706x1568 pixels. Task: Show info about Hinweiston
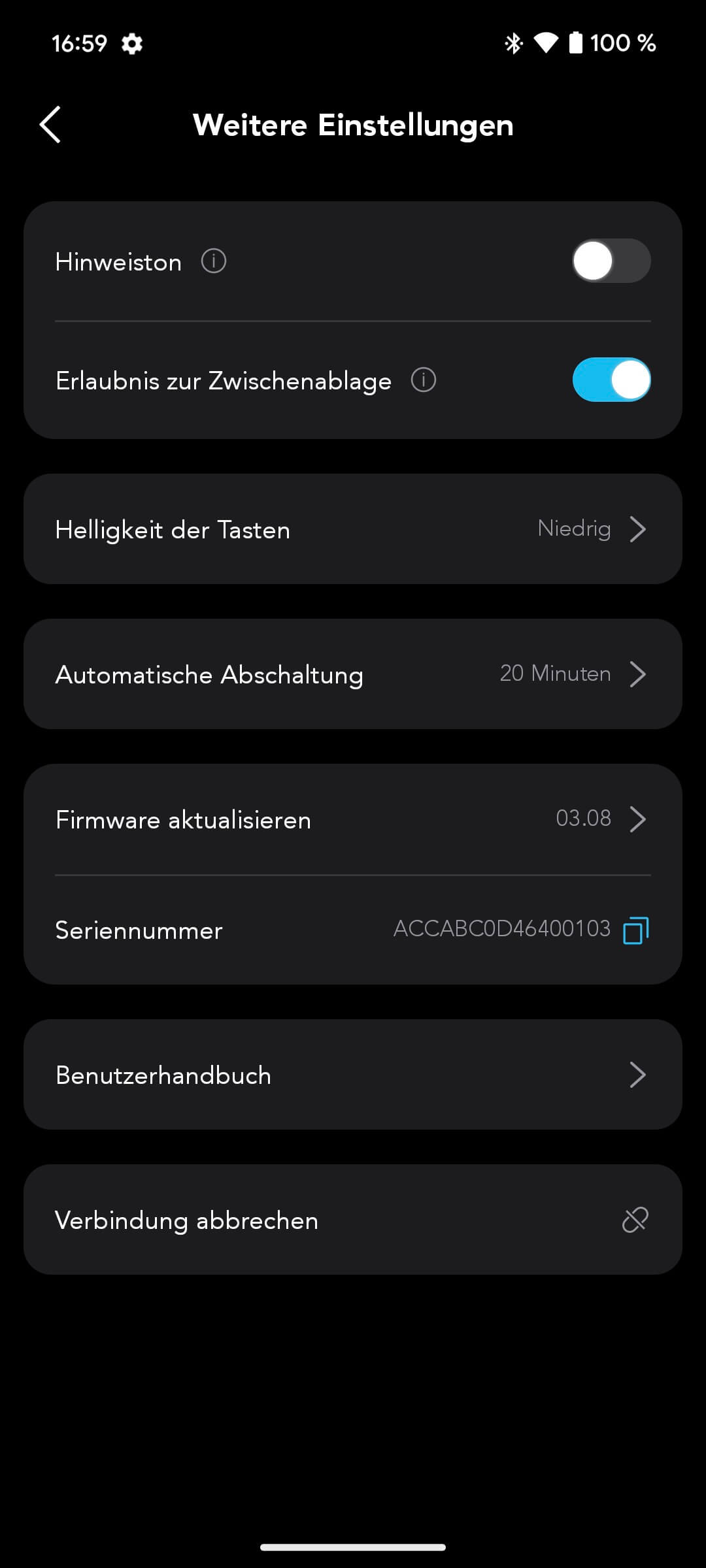[214, 261]
